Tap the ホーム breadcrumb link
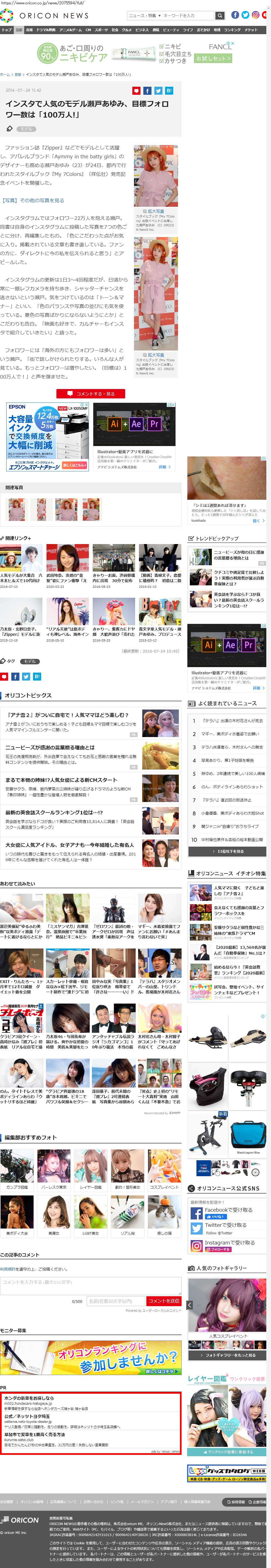Screen dimensions: 271x1568 [5, 74]
